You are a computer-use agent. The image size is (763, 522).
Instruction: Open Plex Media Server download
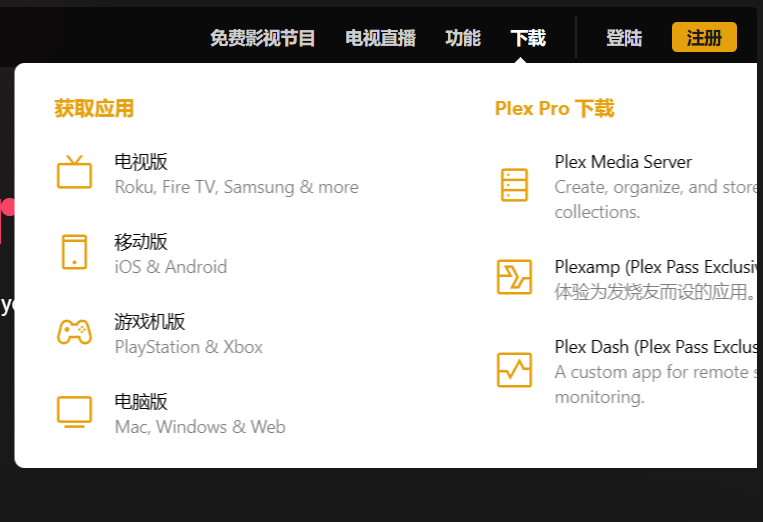click(623, 162)
